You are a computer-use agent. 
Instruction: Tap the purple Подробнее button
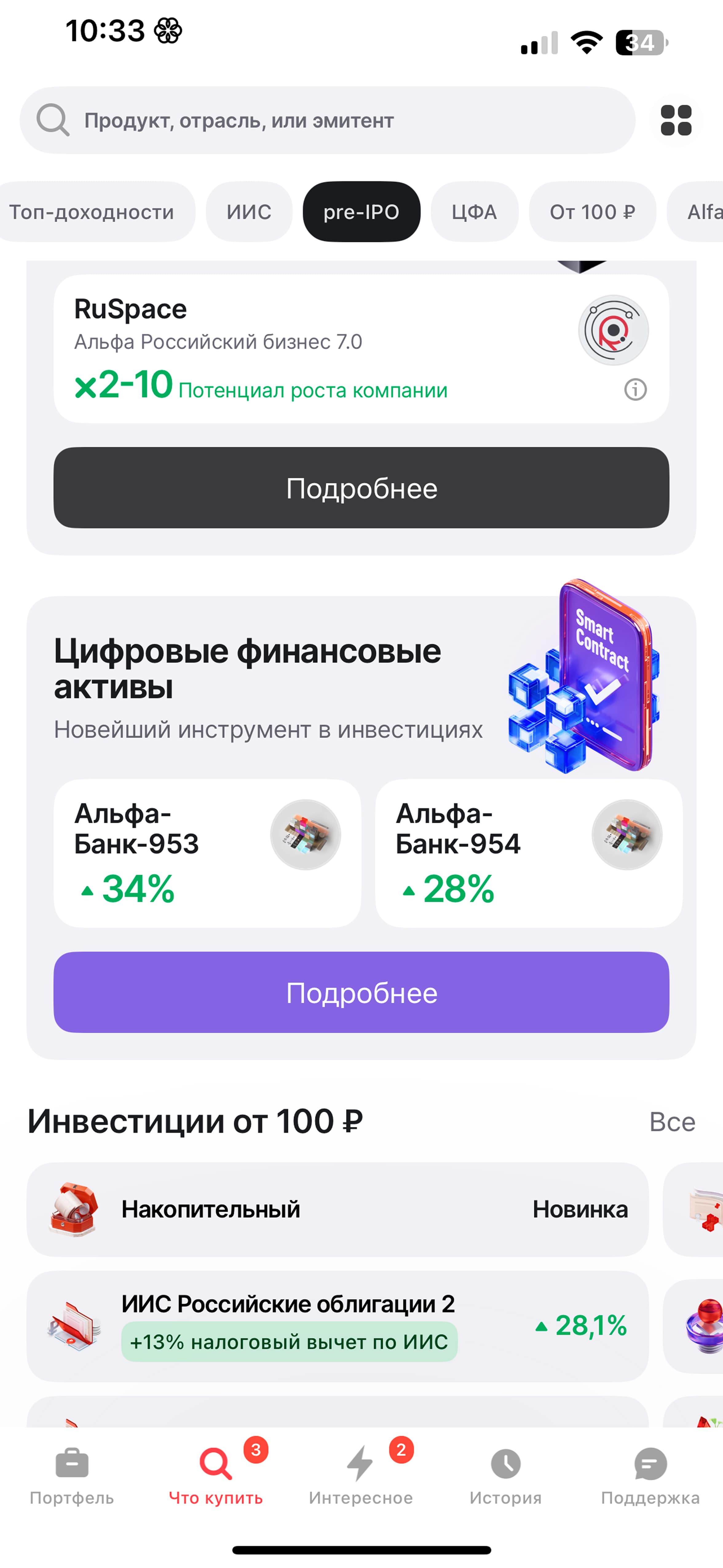click(361, 992)
